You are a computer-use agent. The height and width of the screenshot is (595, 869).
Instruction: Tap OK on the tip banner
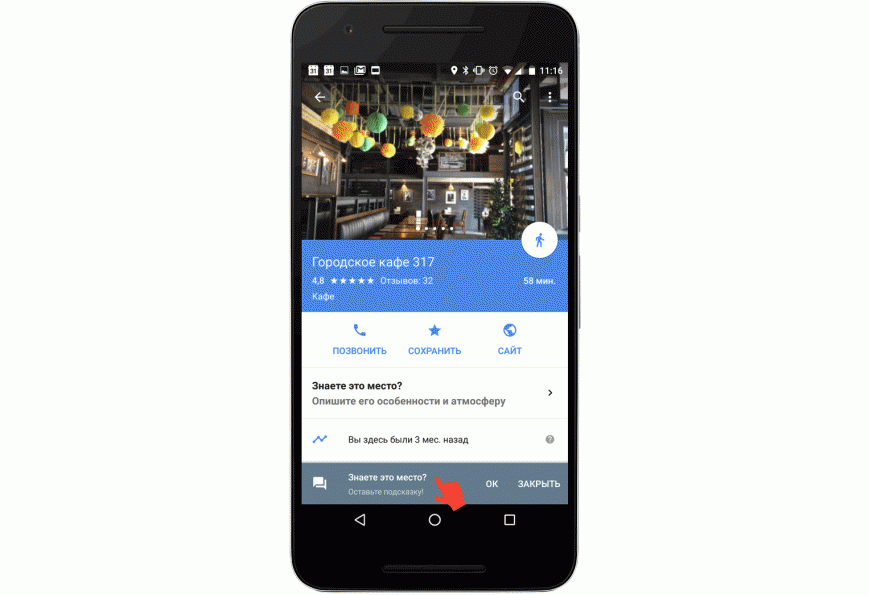pos(492,484)
